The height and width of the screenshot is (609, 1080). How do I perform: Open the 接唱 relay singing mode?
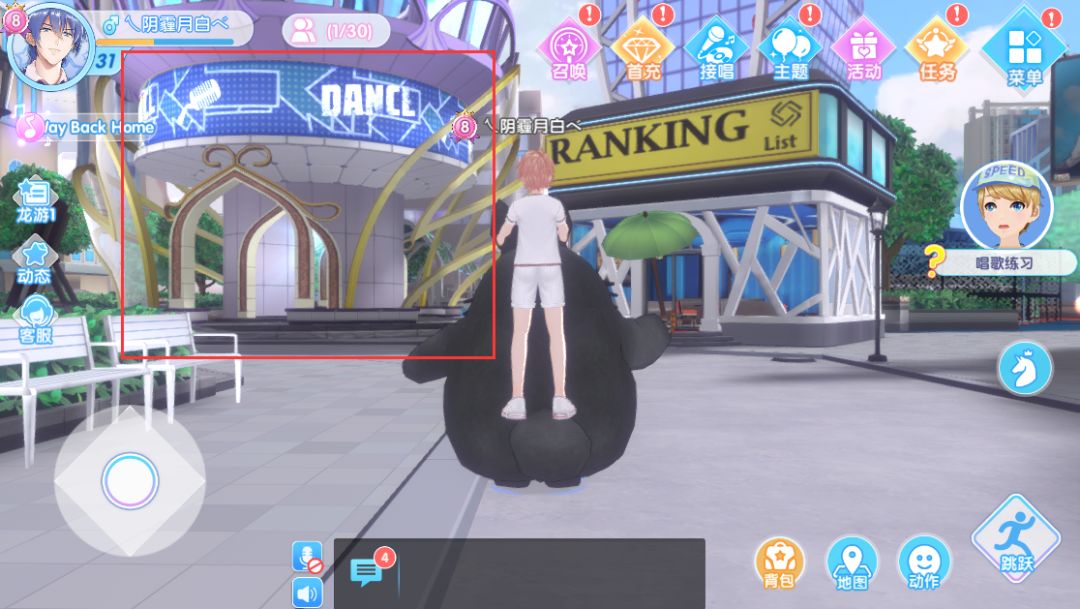(716, 50)
